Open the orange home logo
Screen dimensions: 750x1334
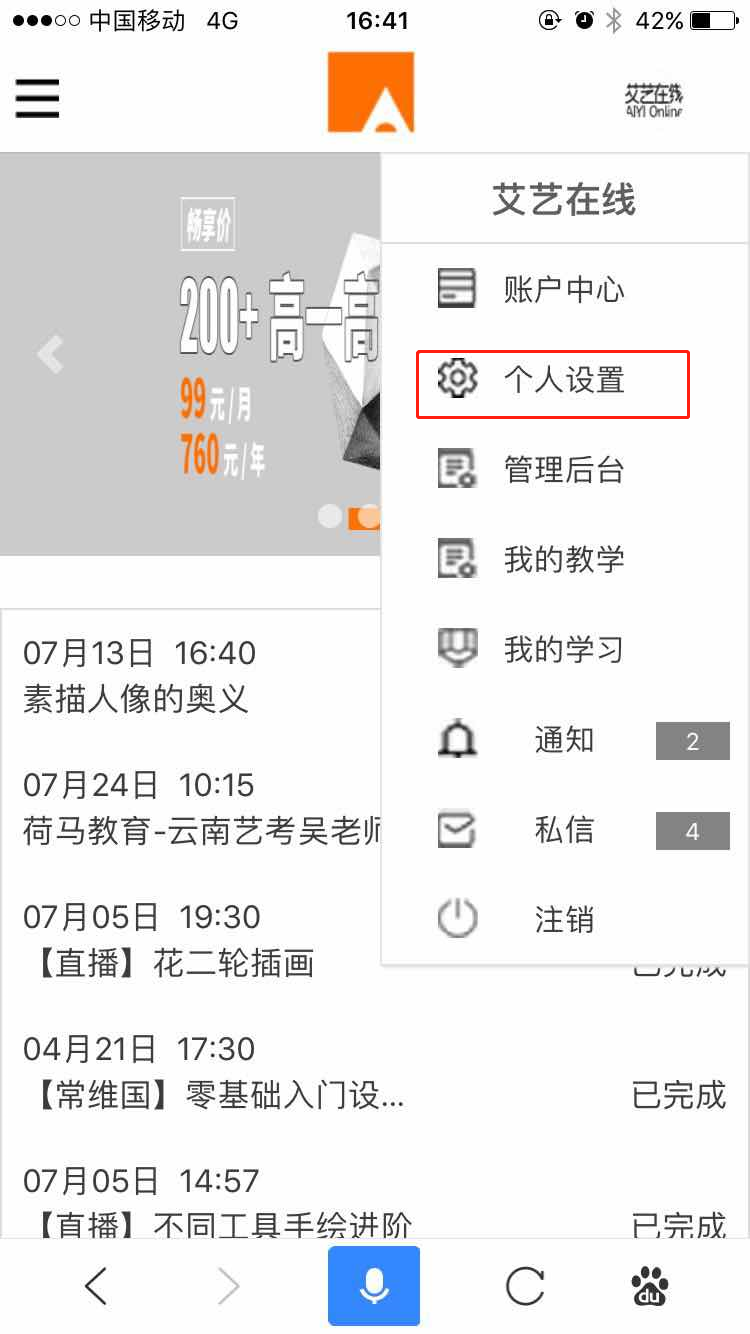coord(371,93)
